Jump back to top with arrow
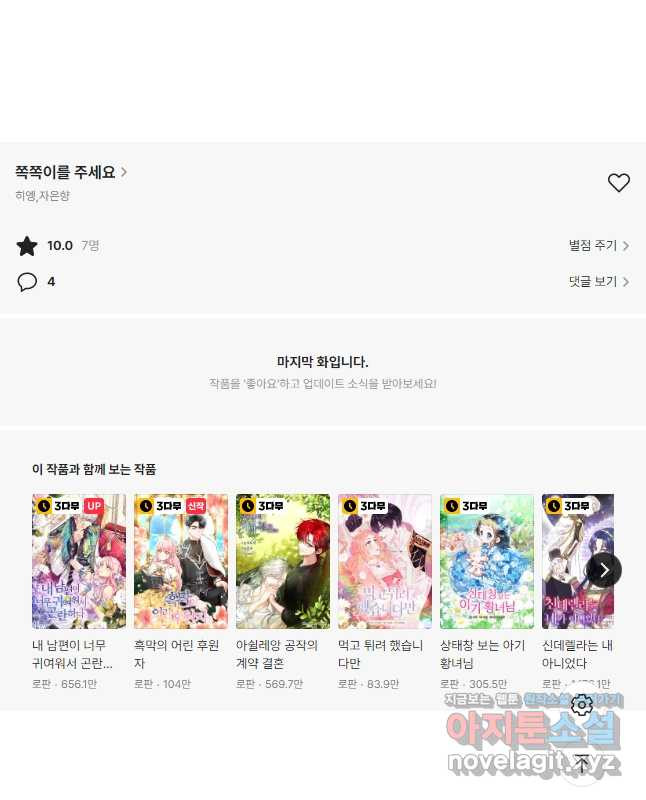Image resolution: width=646 pixels, height=800 pixels. pos(582,764)
